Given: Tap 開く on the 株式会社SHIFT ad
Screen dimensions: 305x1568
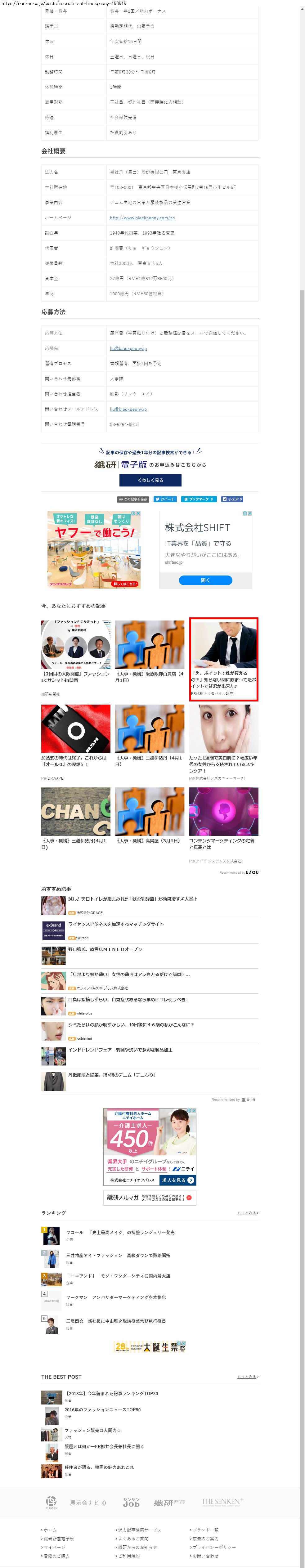Looking at the screenshot, I should 205,580.
